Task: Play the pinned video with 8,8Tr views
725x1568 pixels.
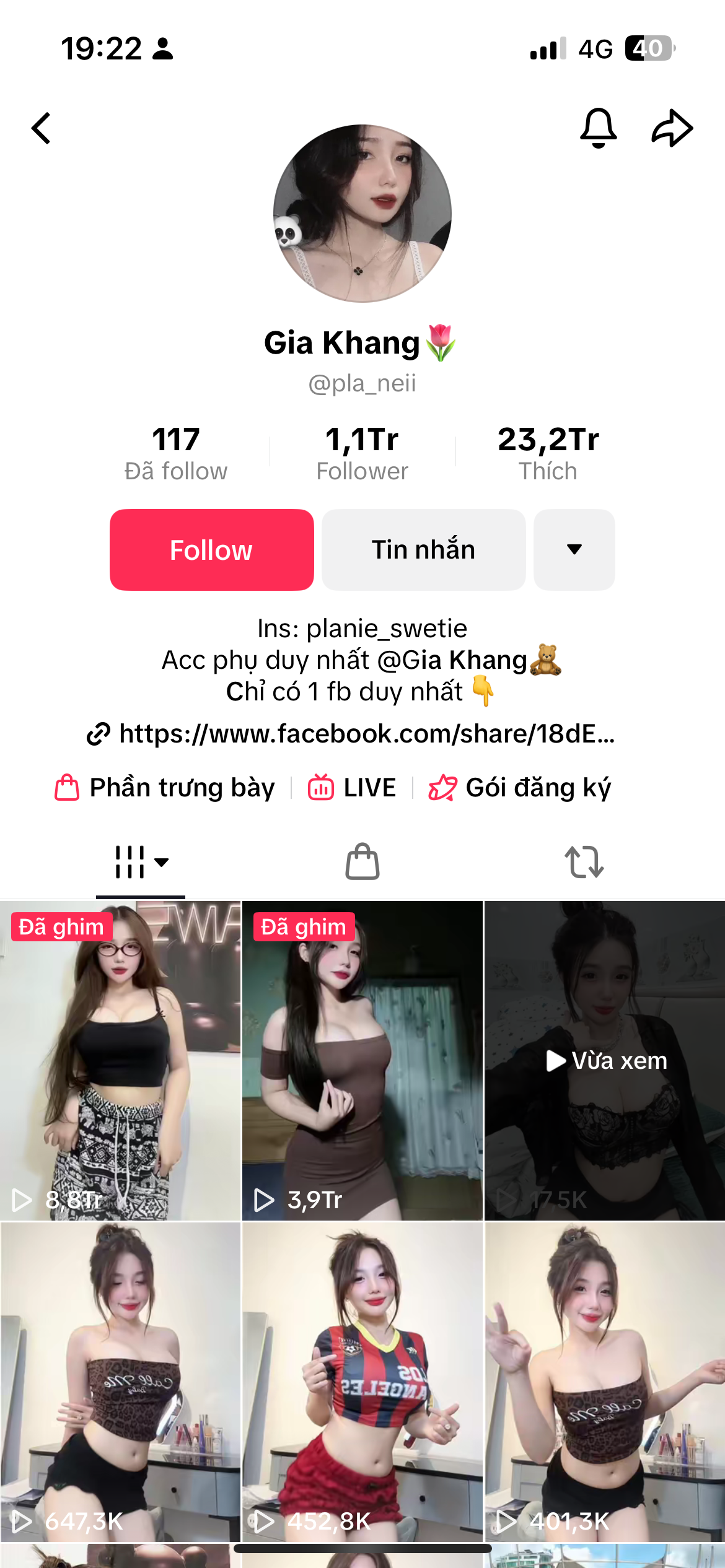Action: 120,1060
